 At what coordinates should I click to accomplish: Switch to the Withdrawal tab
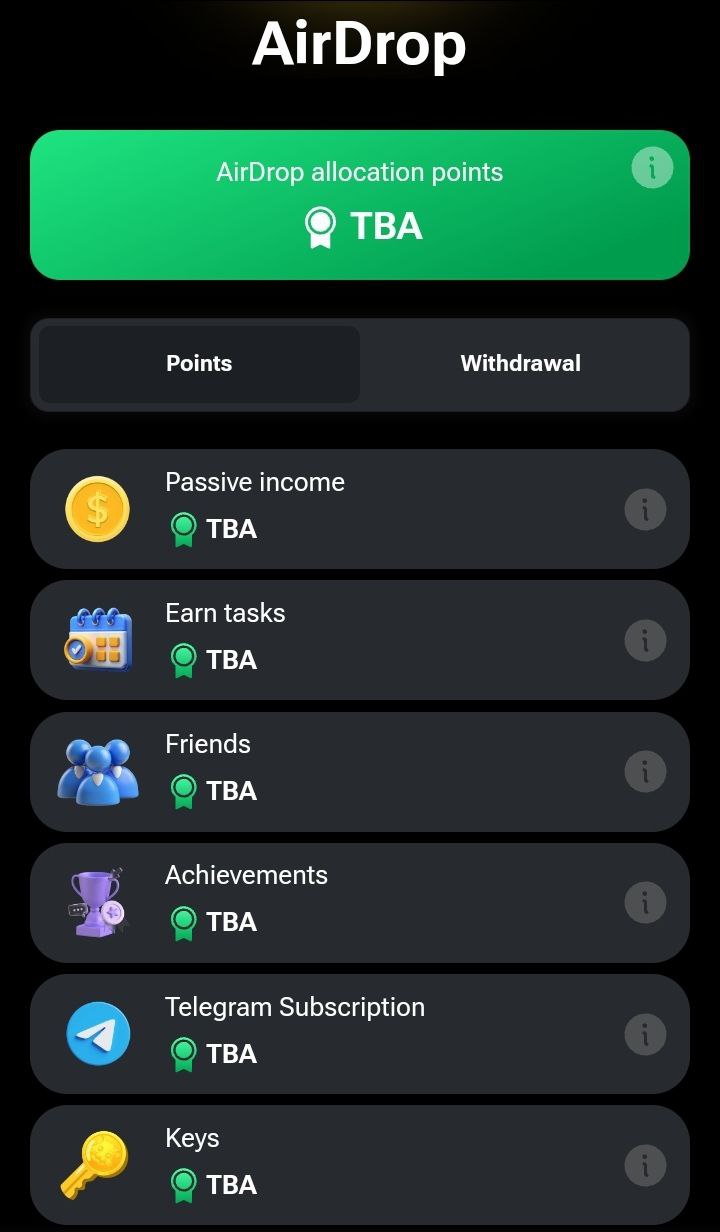520,364
